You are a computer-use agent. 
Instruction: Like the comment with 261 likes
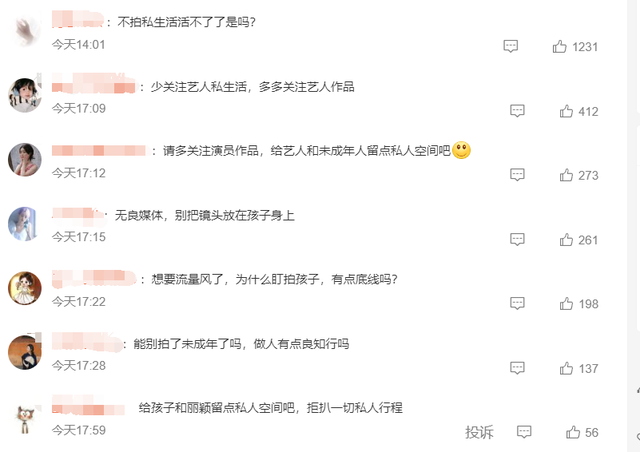(567, 239)
